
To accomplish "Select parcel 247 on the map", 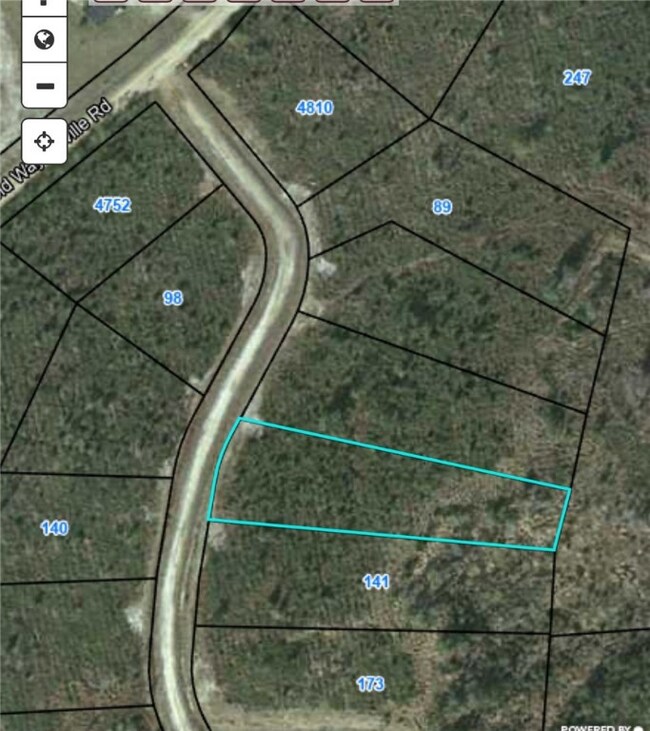I will [x=576, y=77].
